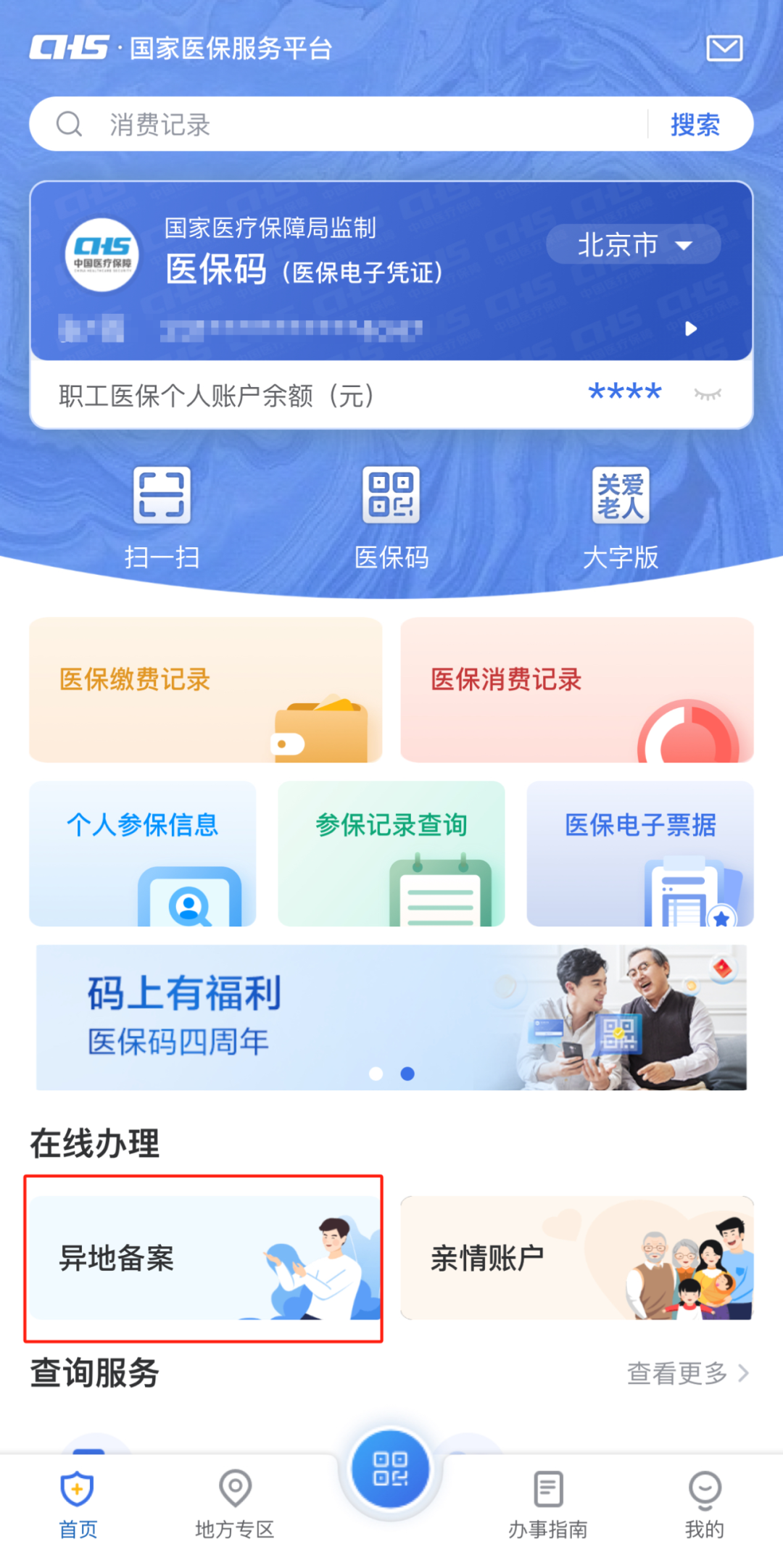Open 医保电子票据
Image resolution: width=783 pixels, height=1568 pixels.
(639, 853)
